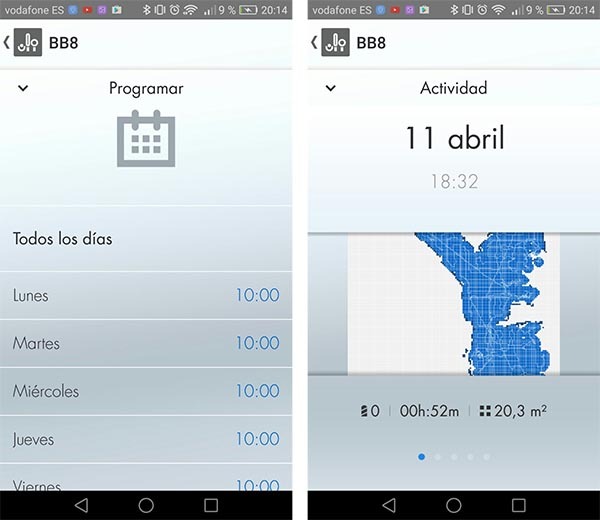Open the Todos los días schedule row
The width and height of the screenshot is (600, 520).
146,239
